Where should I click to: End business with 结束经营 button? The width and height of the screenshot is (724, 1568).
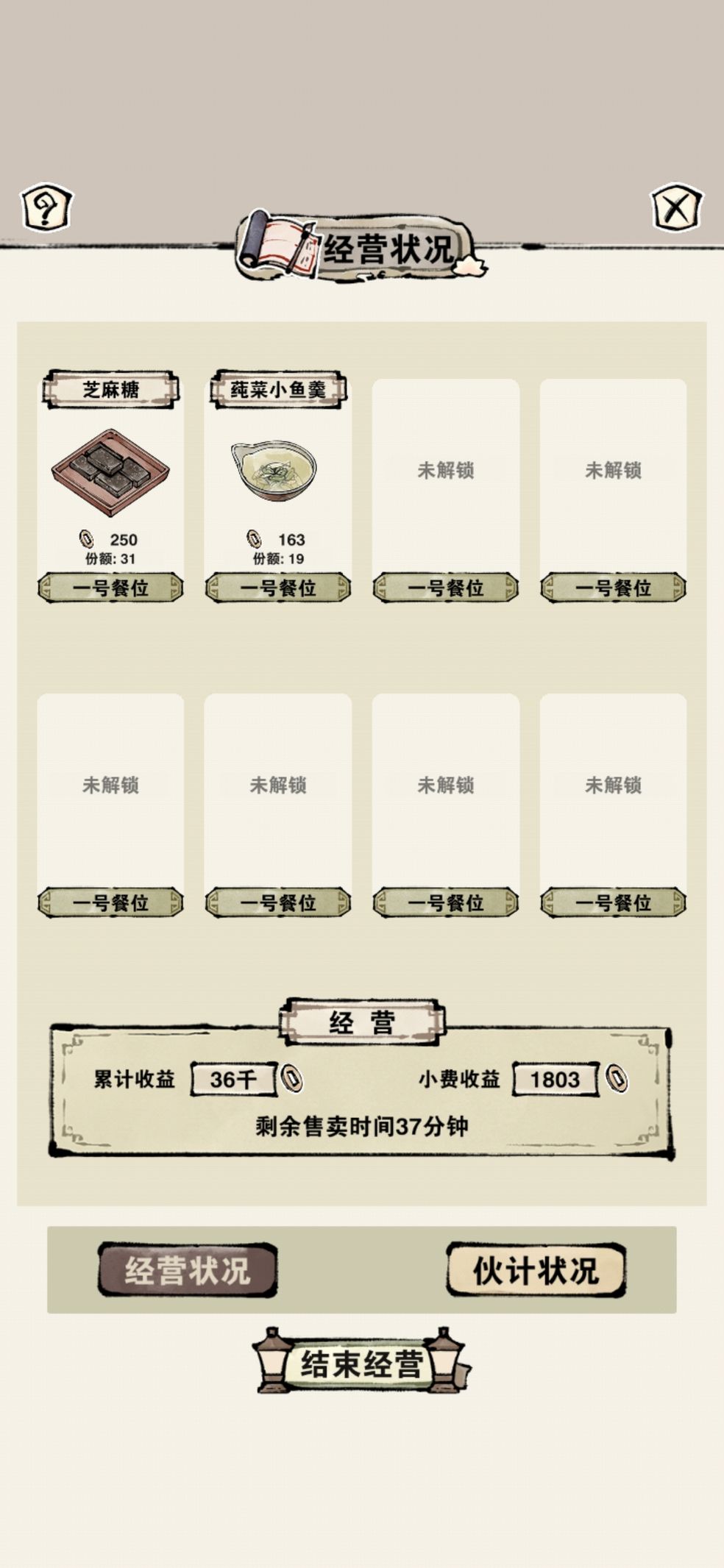(361, 1364)
